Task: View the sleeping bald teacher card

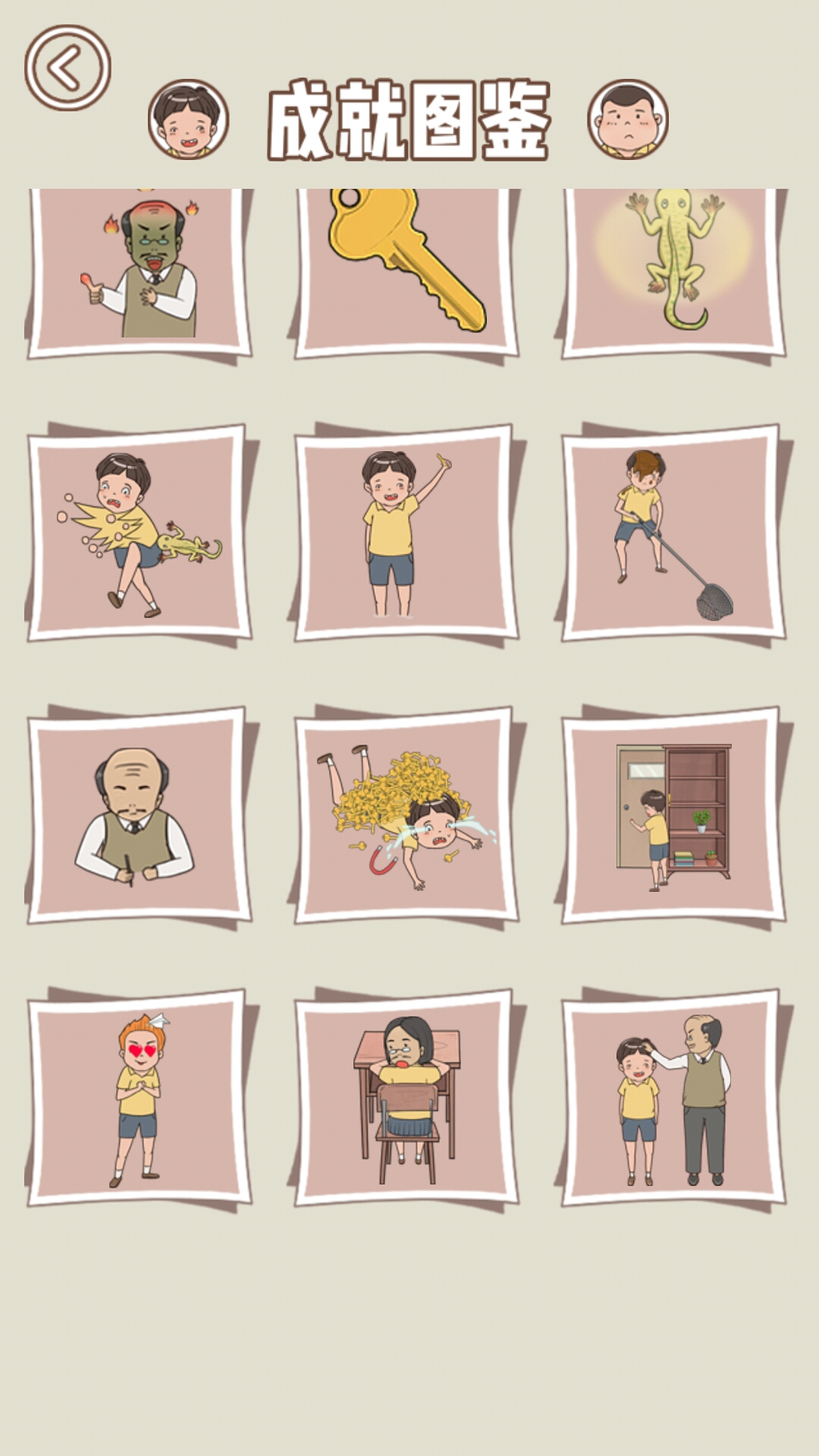Action: 140,815
